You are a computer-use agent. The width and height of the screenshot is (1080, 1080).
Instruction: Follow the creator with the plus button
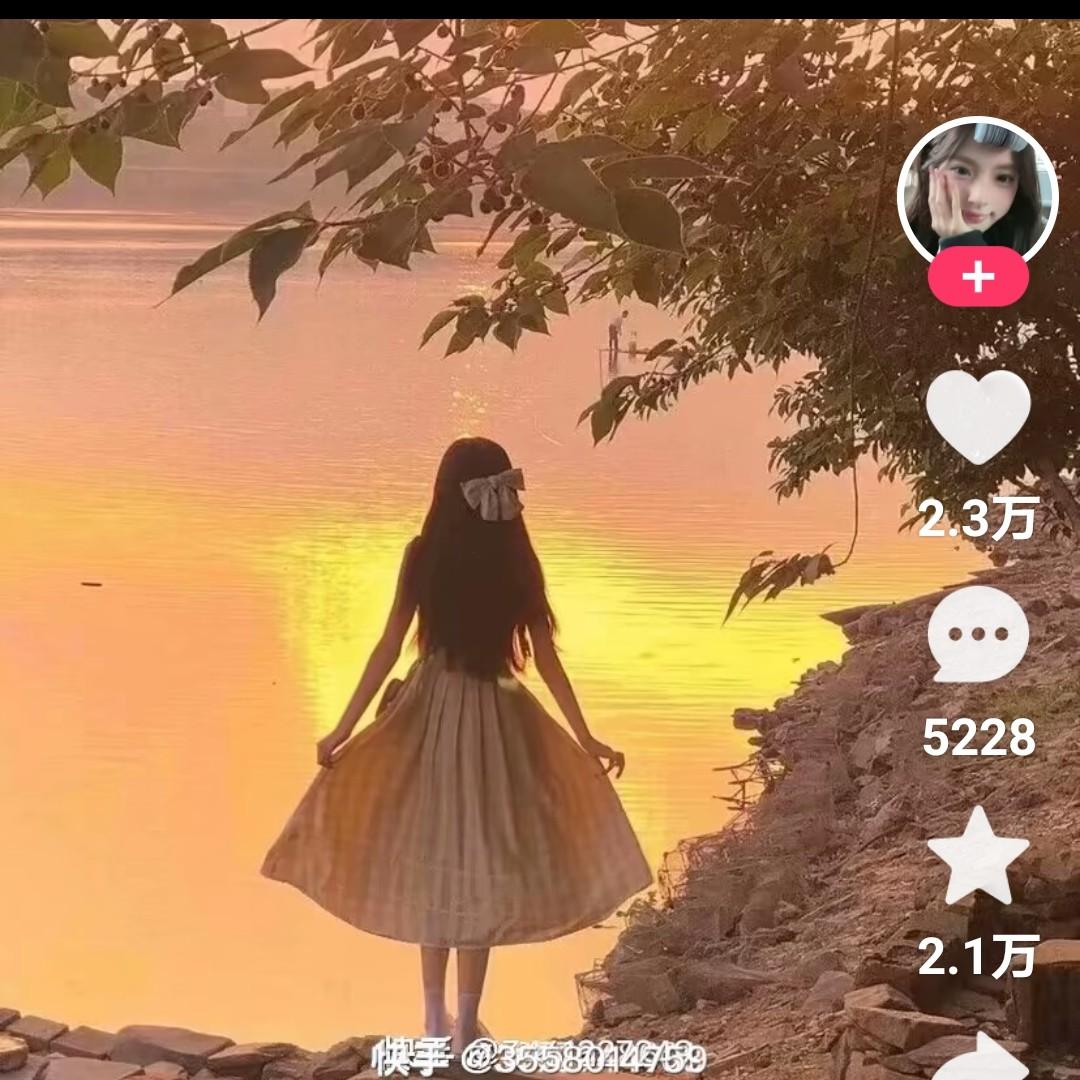point(978,277)
